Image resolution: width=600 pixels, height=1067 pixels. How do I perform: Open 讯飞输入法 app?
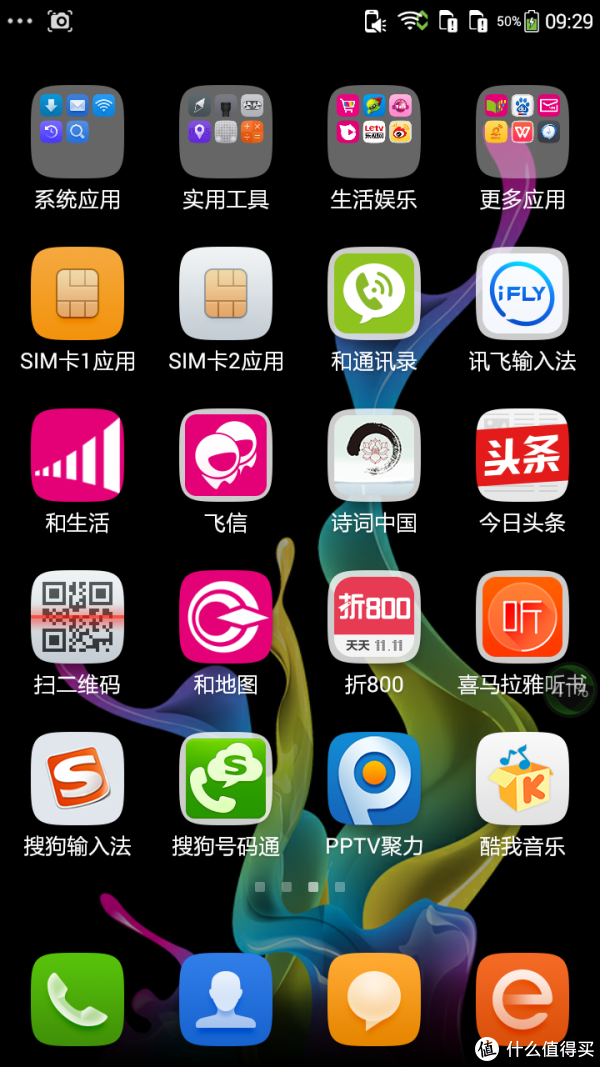click(522, 294)
